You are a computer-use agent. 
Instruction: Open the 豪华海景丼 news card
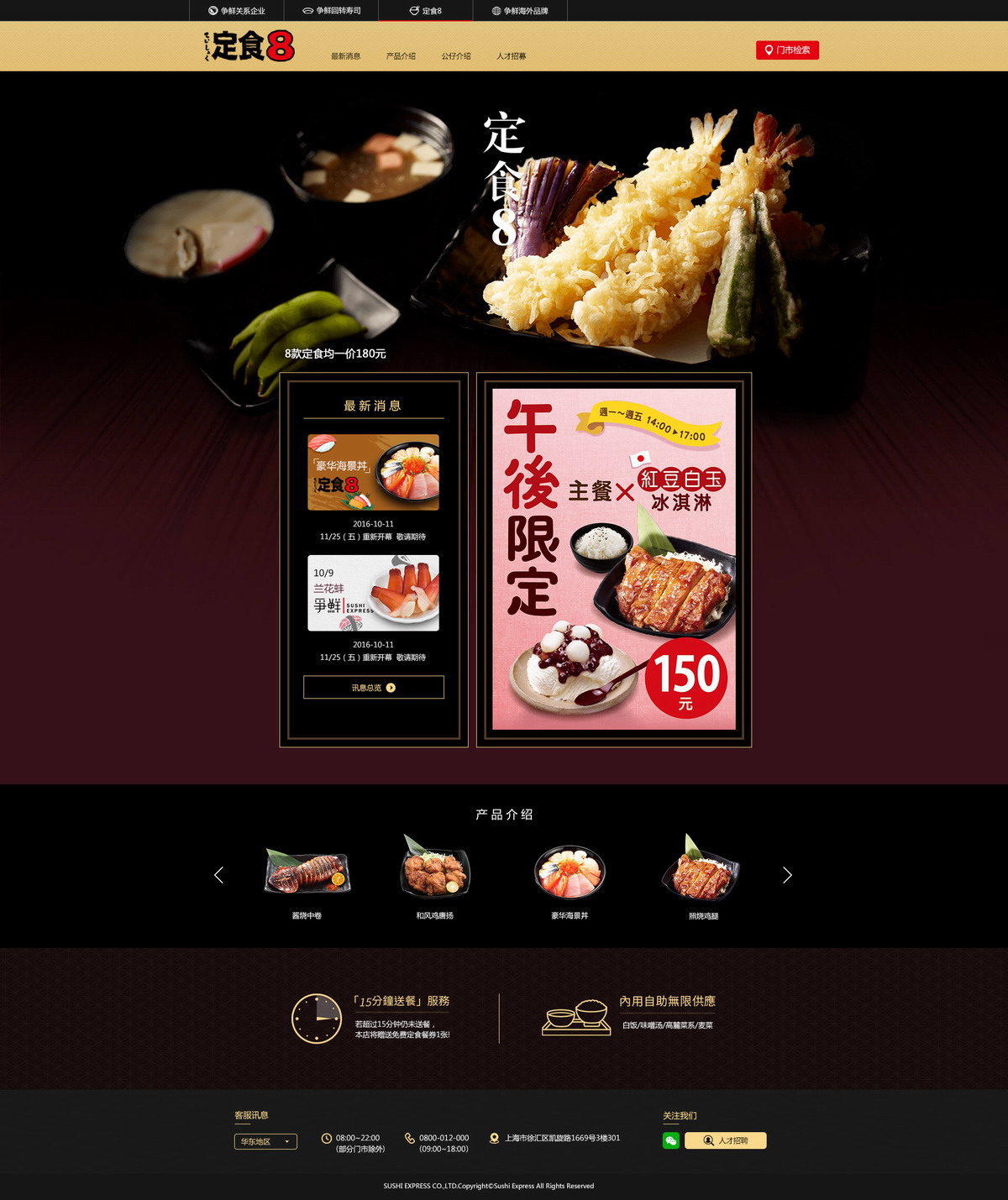coord(373,473)
